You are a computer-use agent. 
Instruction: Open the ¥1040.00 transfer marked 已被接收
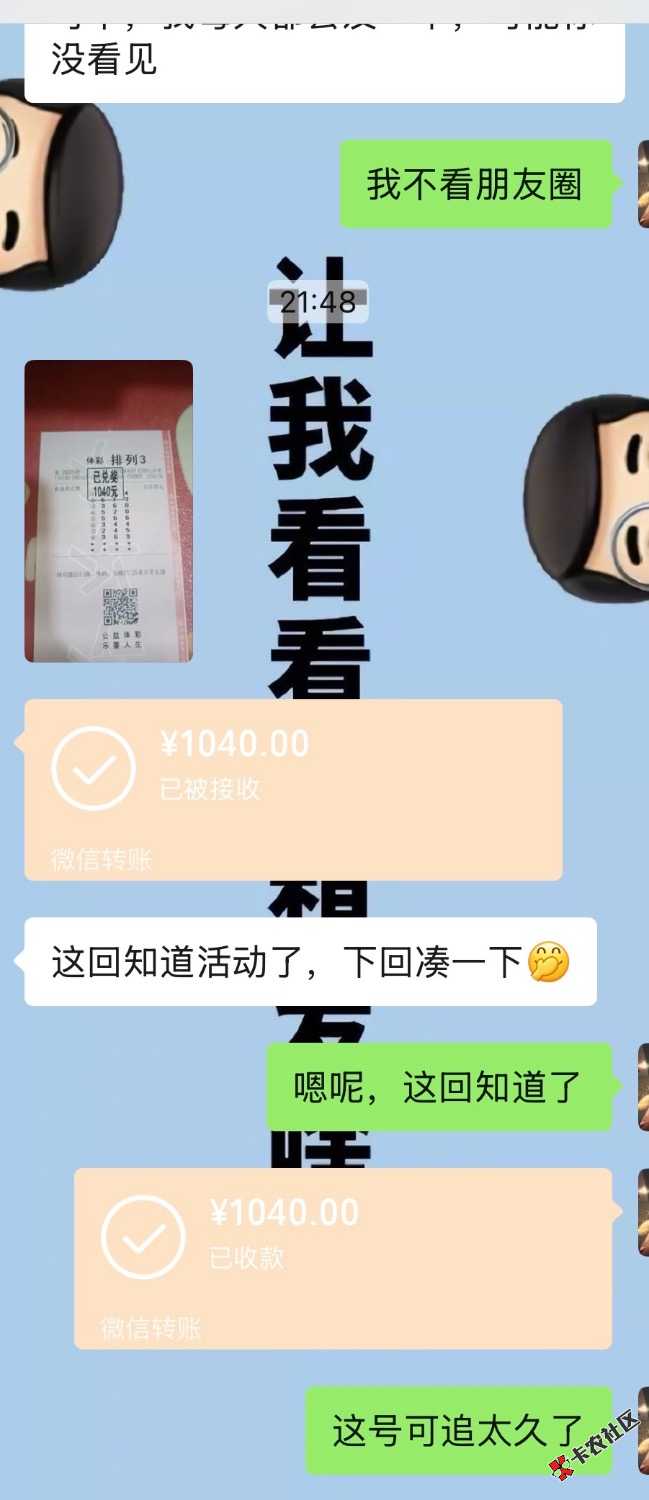click(292, 789)
